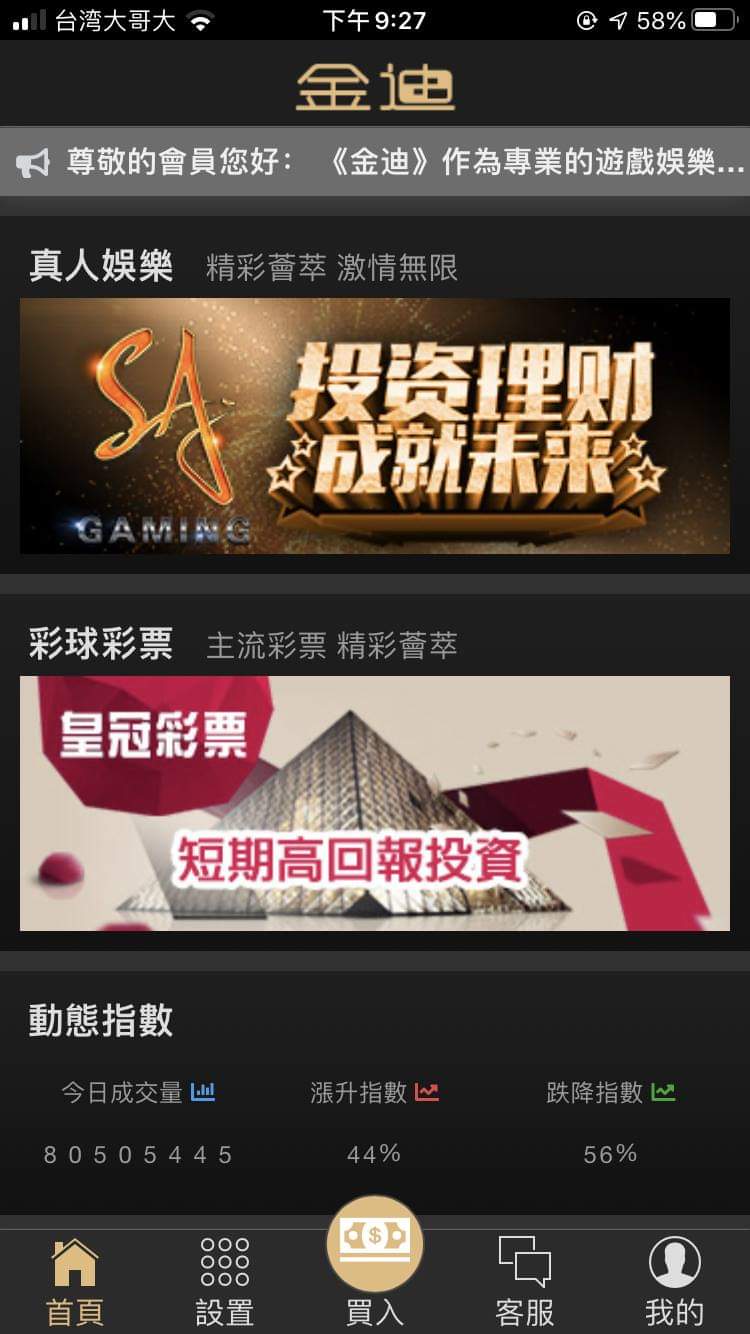
Task: Go to the 我的 profile tab
Action: [675, 1280]
